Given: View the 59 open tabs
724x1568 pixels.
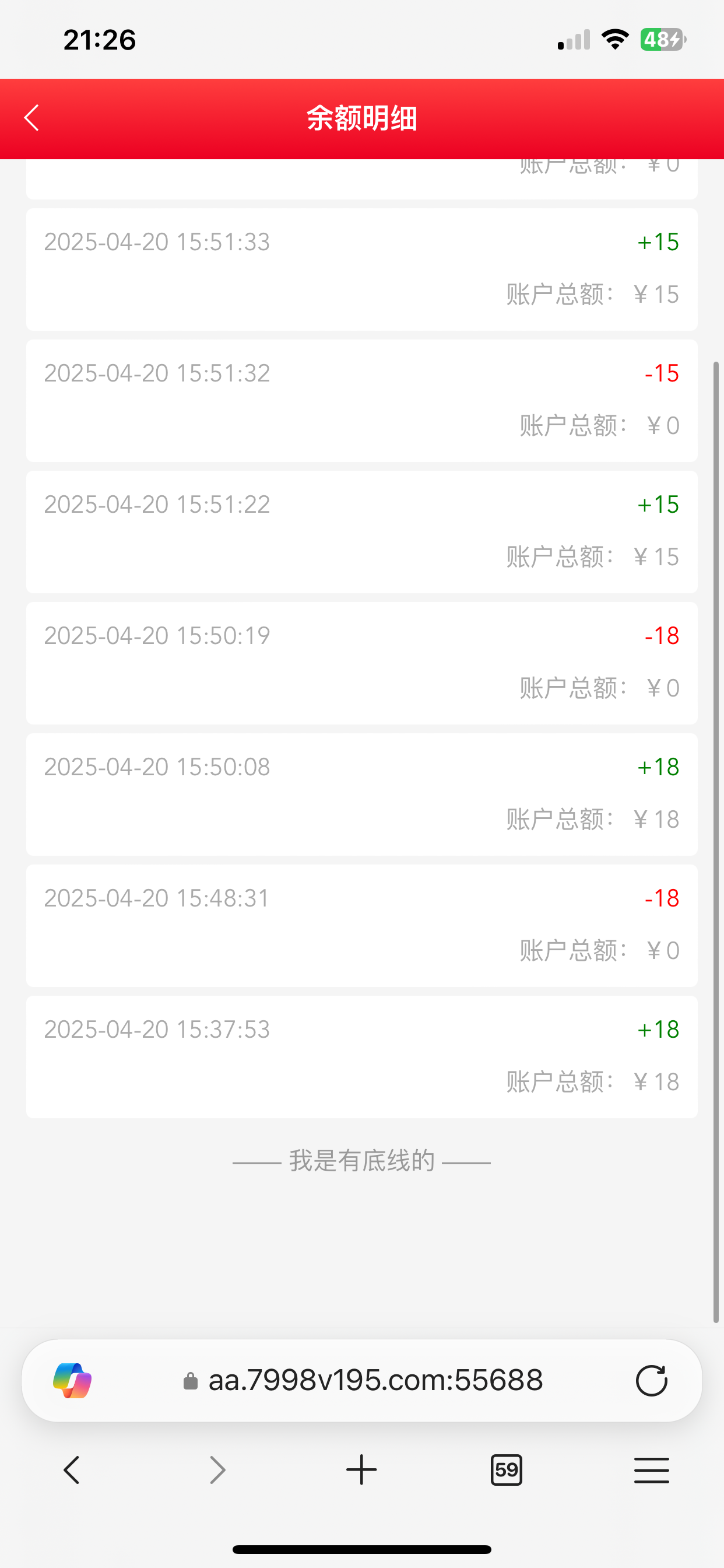Looking at the screenshot, I should click(x=506, y=1470).
